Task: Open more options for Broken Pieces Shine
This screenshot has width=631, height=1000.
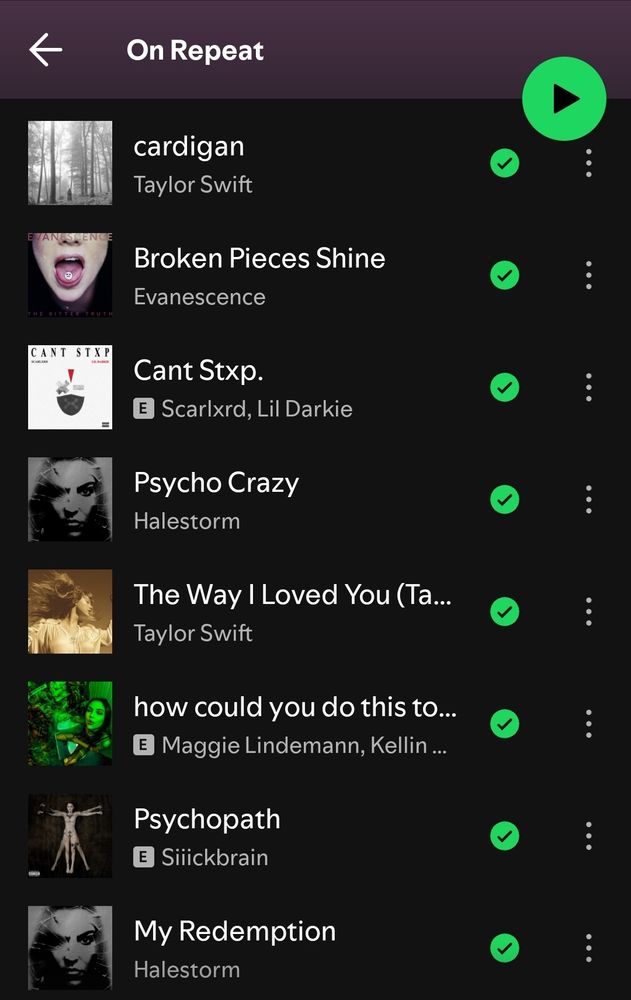Action: [588, 275]
